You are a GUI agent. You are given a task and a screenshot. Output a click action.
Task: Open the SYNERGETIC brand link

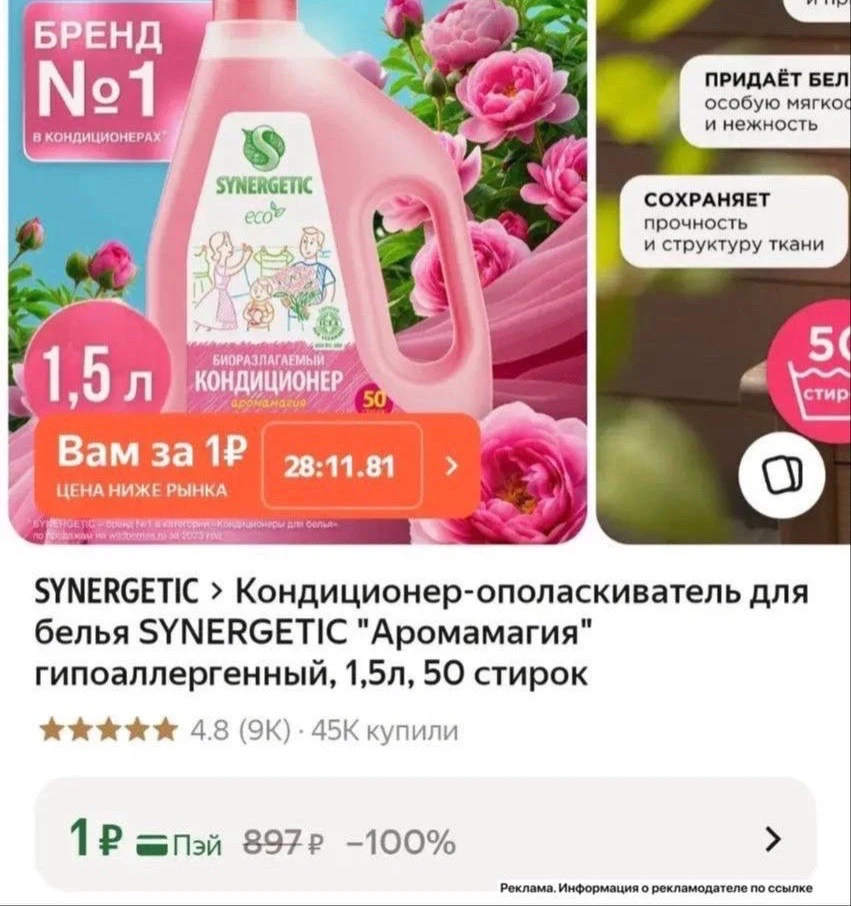tap(116, 591)
